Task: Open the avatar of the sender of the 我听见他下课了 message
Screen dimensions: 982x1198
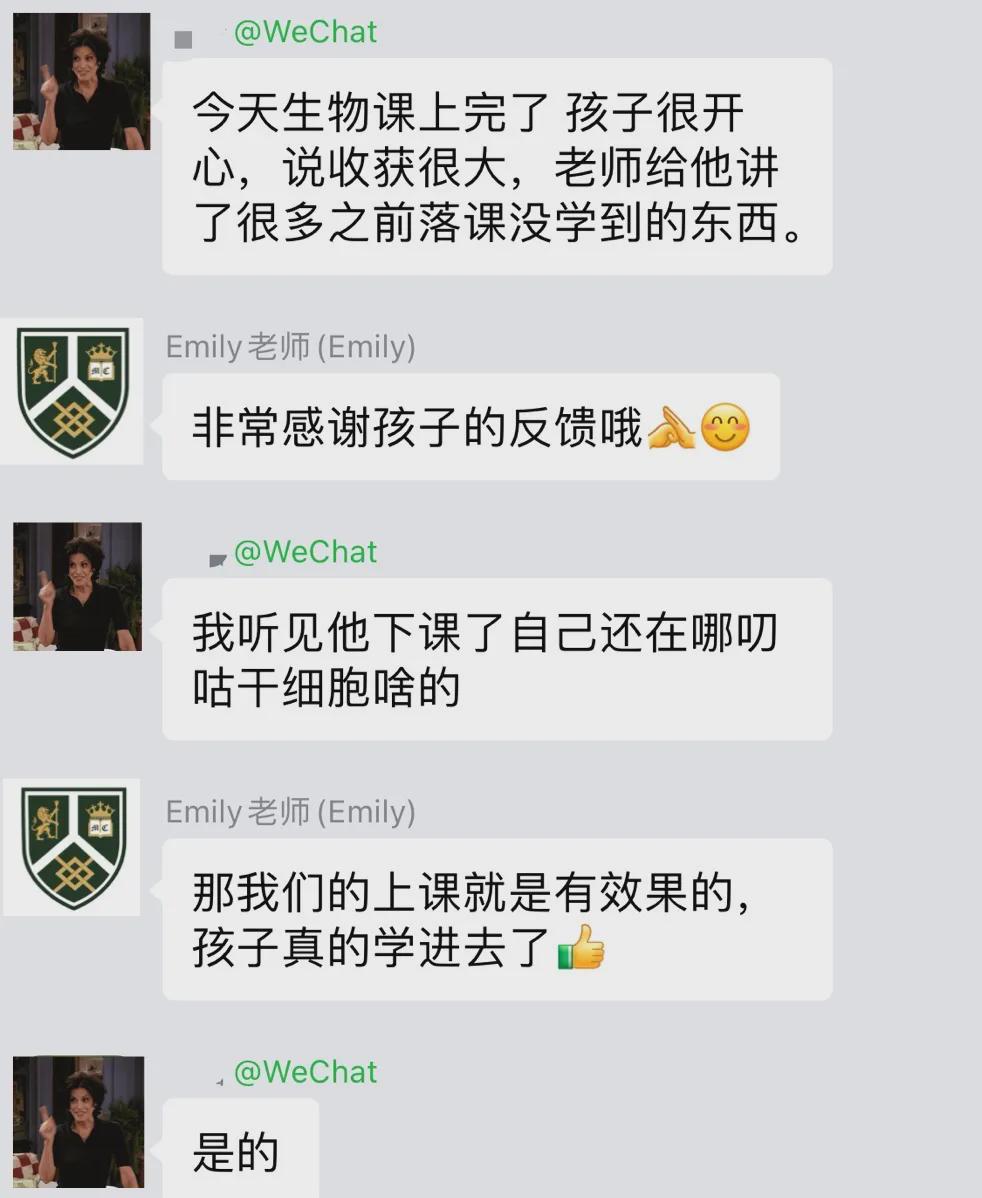Action: pos(77,587)
